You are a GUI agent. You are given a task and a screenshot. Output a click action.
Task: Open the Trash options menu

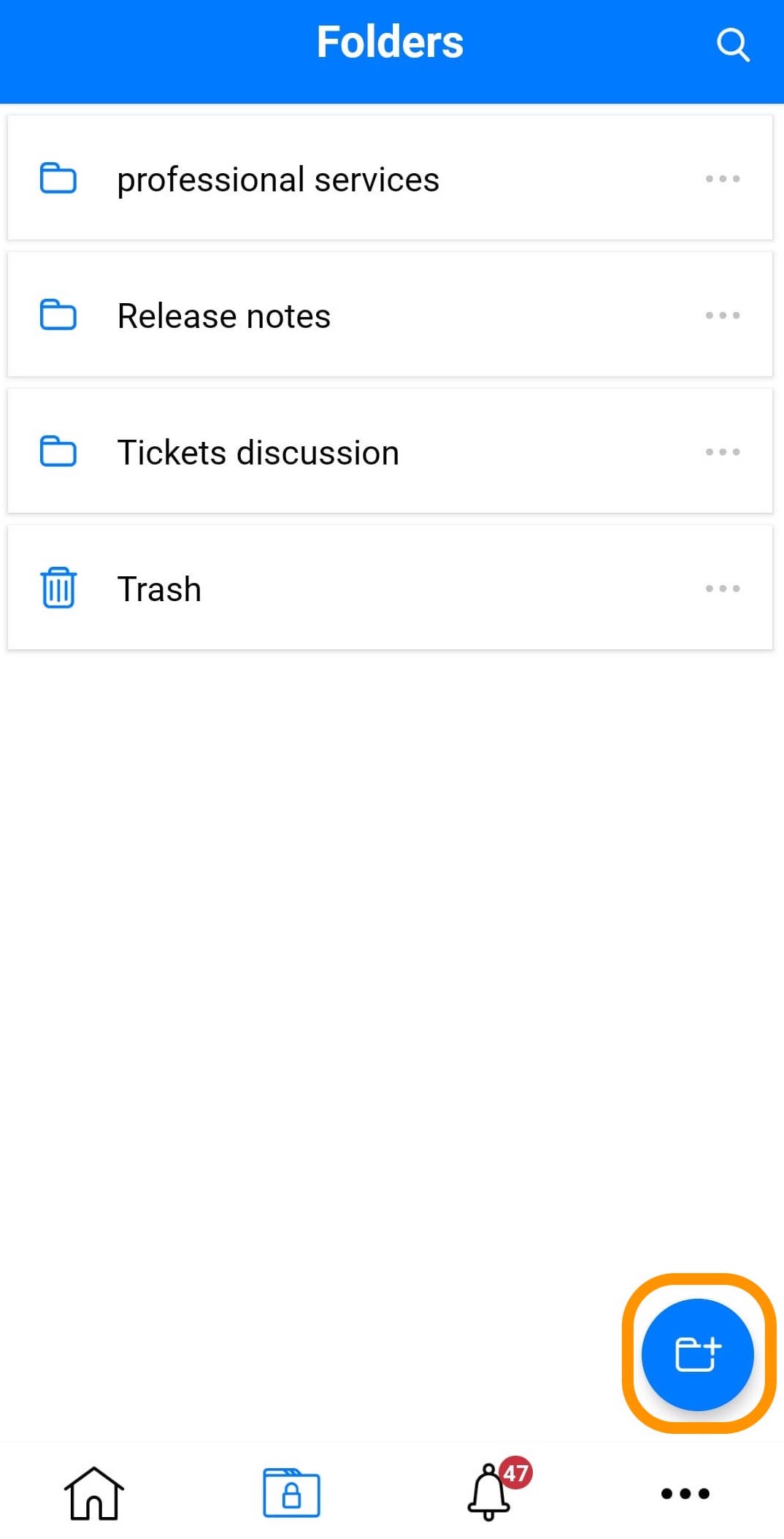pyautogui.click(x=723, y=589)
